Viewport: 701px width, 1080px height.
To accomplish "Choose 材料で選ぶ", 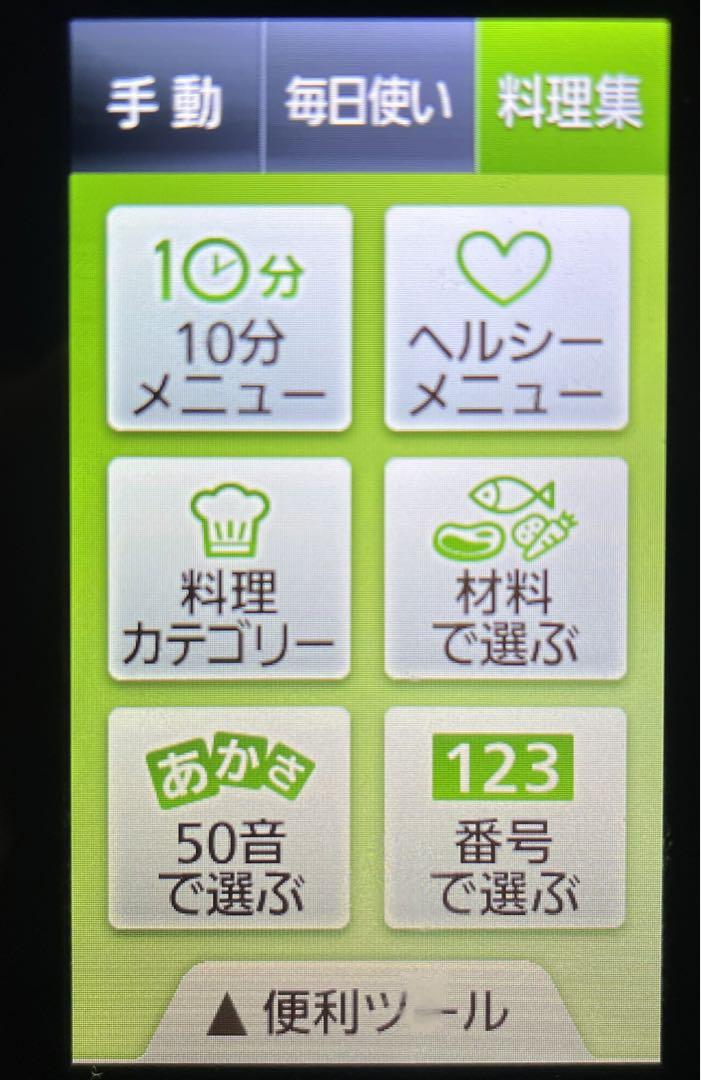I will (507, 568).
